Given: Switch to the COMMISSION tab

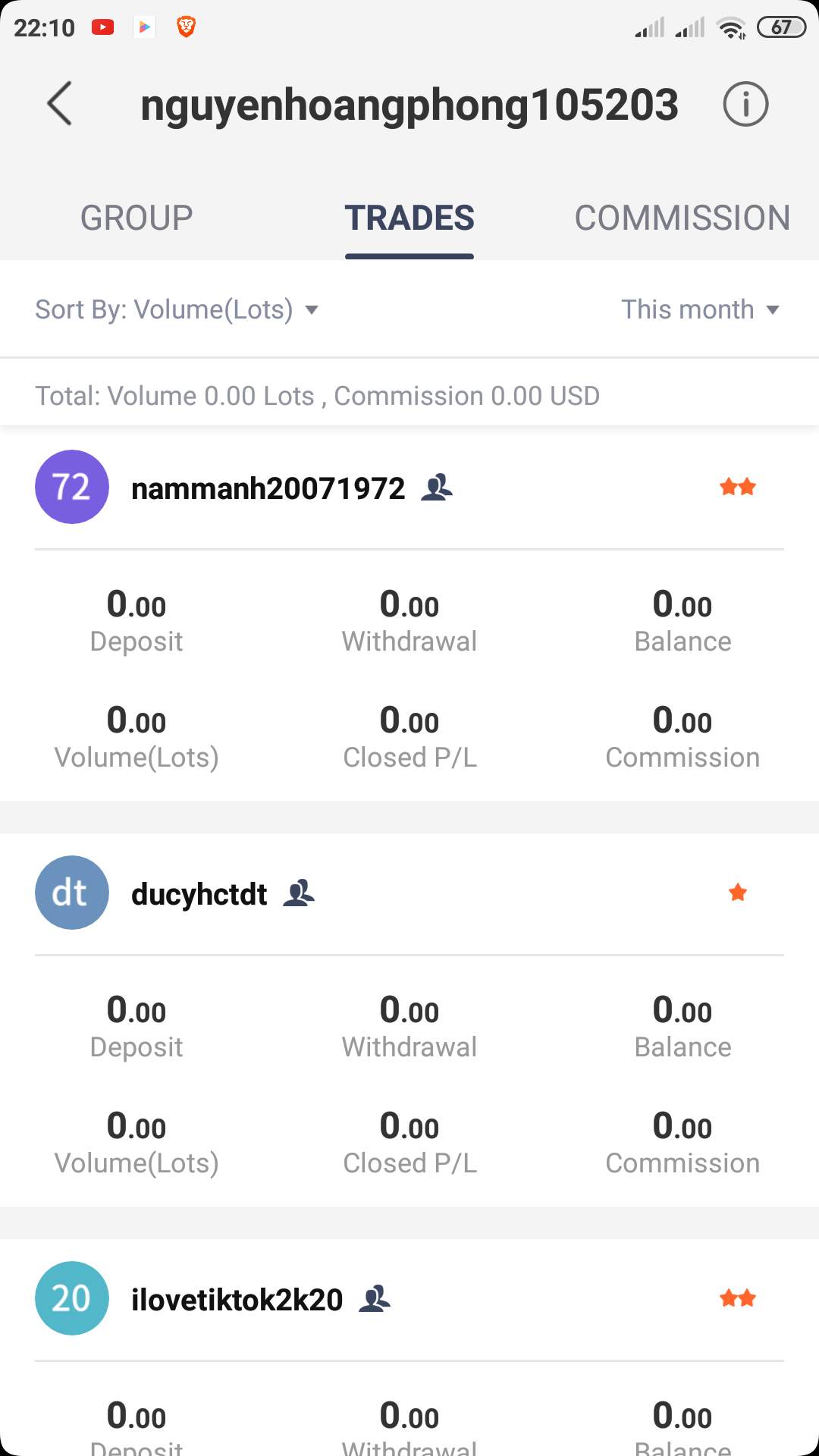Looking at the screenshot, I should point(682,218).
